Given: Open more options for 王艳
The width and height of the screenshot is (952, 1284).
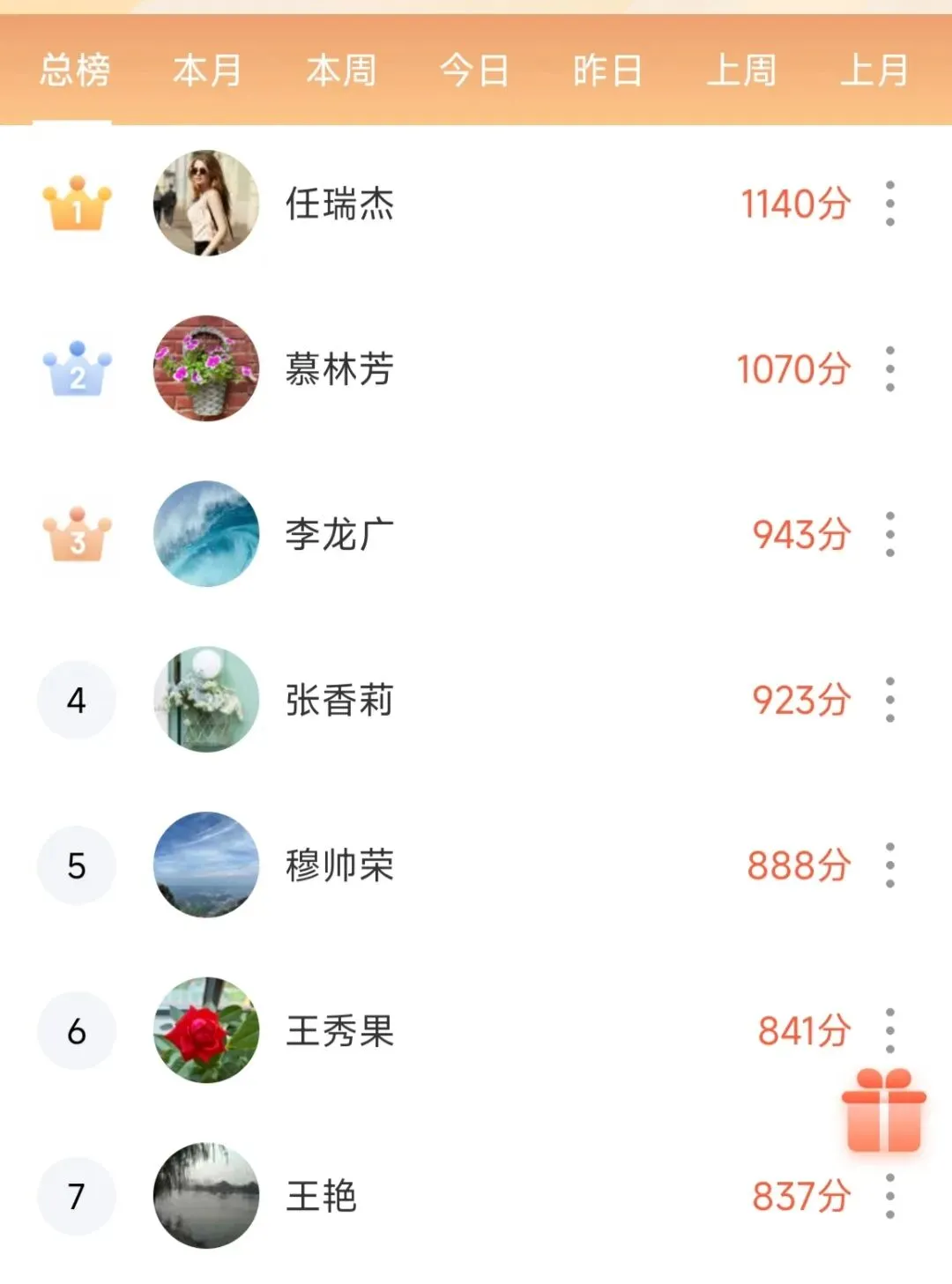Looking at the screenshot, I should pos(890,1196).
